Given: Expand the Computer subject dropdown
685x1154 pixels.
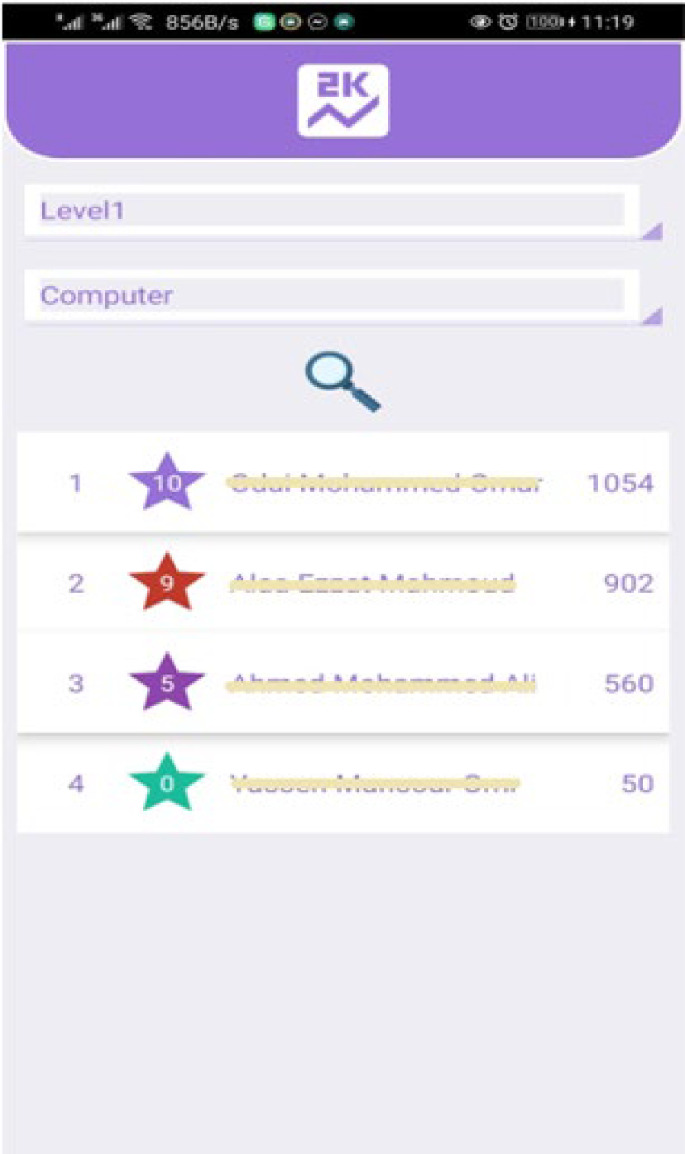Looking at the screenshot, I should 332,296.
